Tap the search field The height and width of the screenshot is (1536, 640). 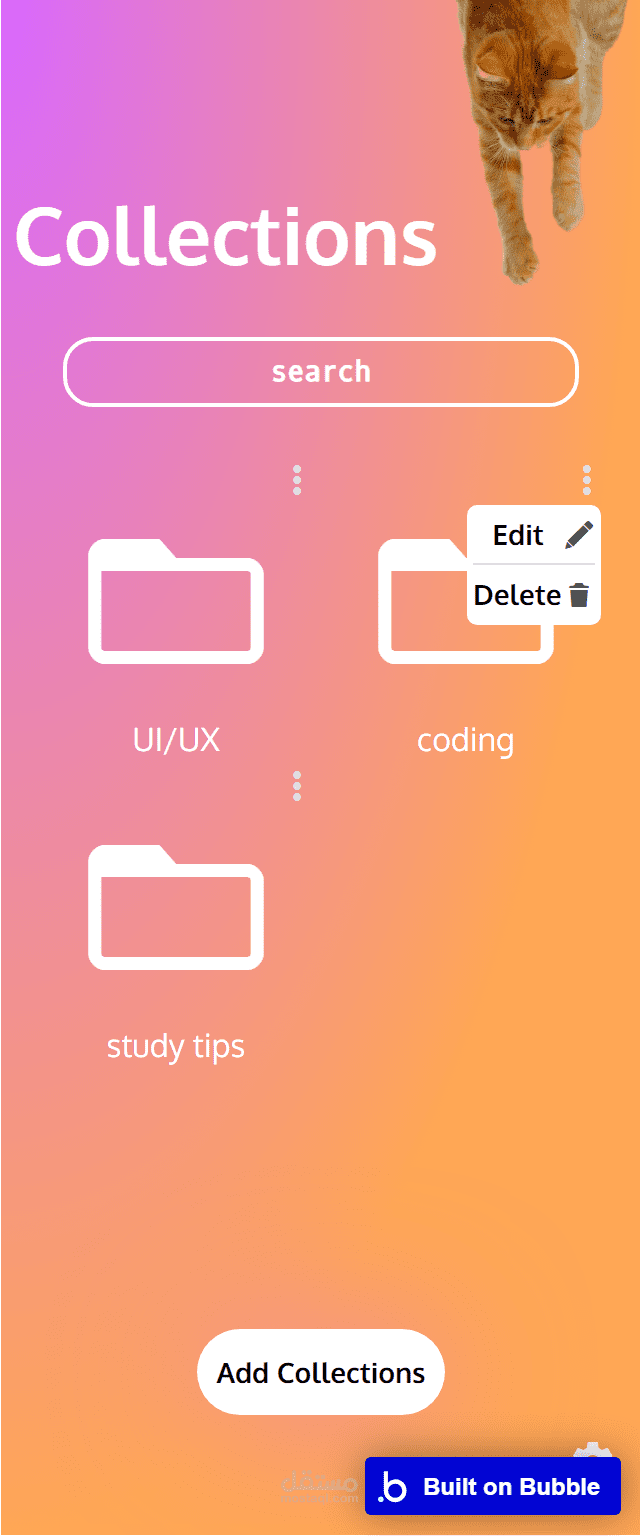[320, 372]
